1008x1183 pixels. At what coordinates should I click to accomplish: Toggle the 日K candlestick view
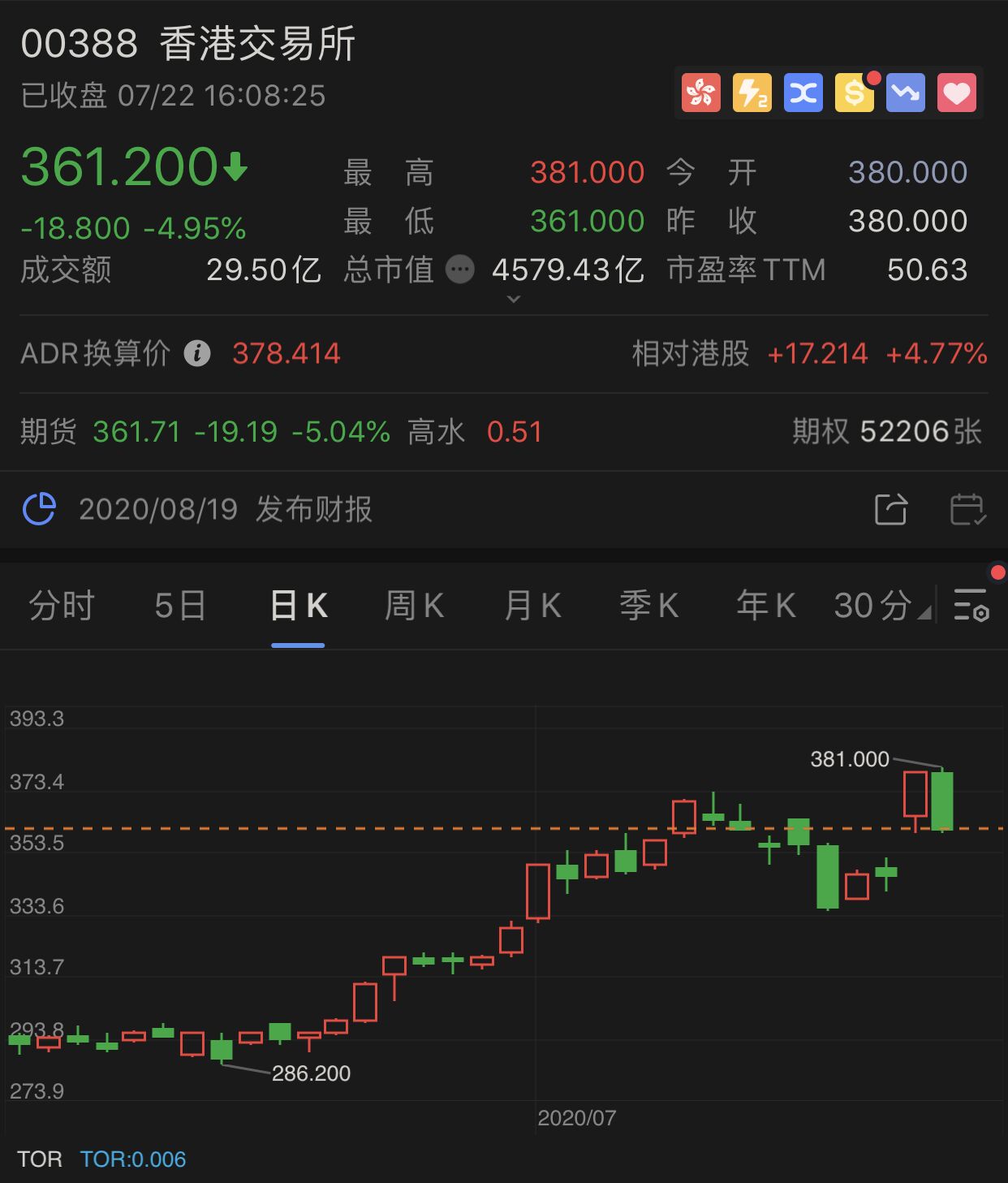[x=298, y=606]
